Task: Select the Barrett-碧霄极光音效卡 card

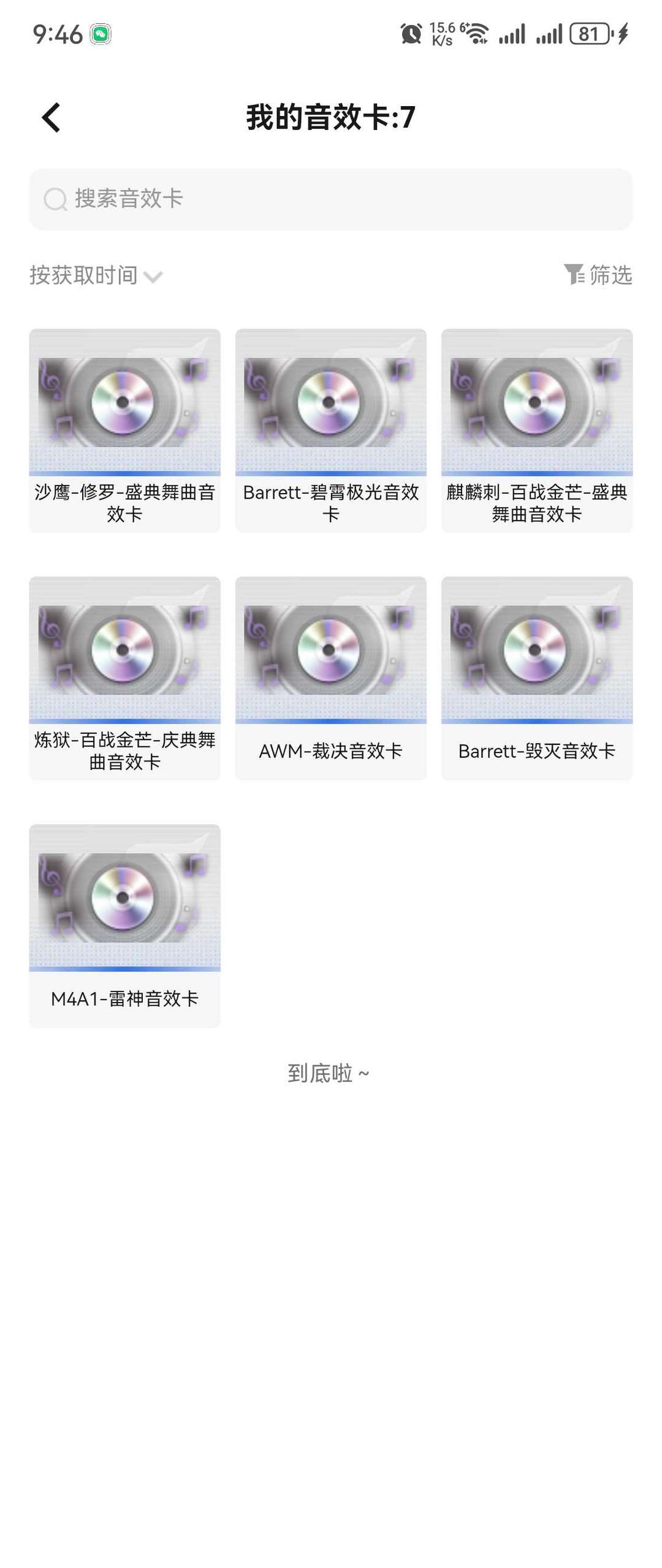Action: [330, 429]
